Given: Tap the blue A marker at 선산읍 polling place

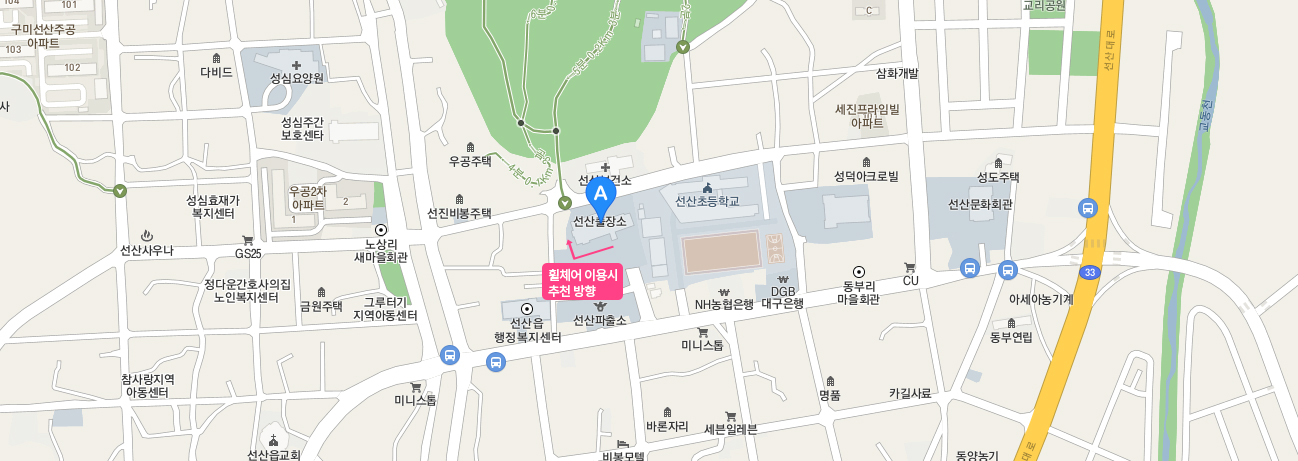Looking at the screenshot, I should pos(600,193).
